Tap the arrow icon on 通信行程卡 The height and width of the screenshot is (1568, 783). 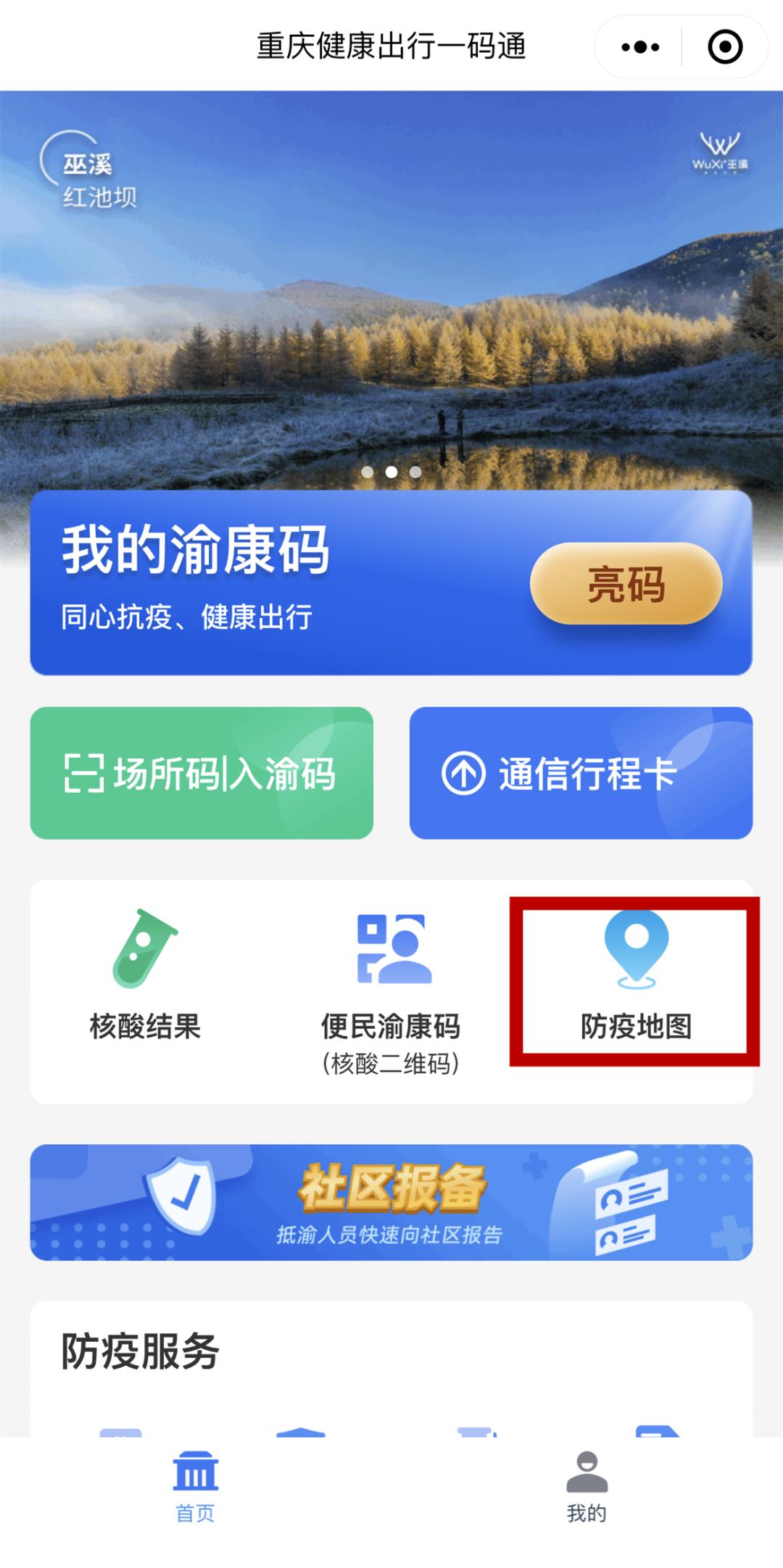(x=464, y=773)
